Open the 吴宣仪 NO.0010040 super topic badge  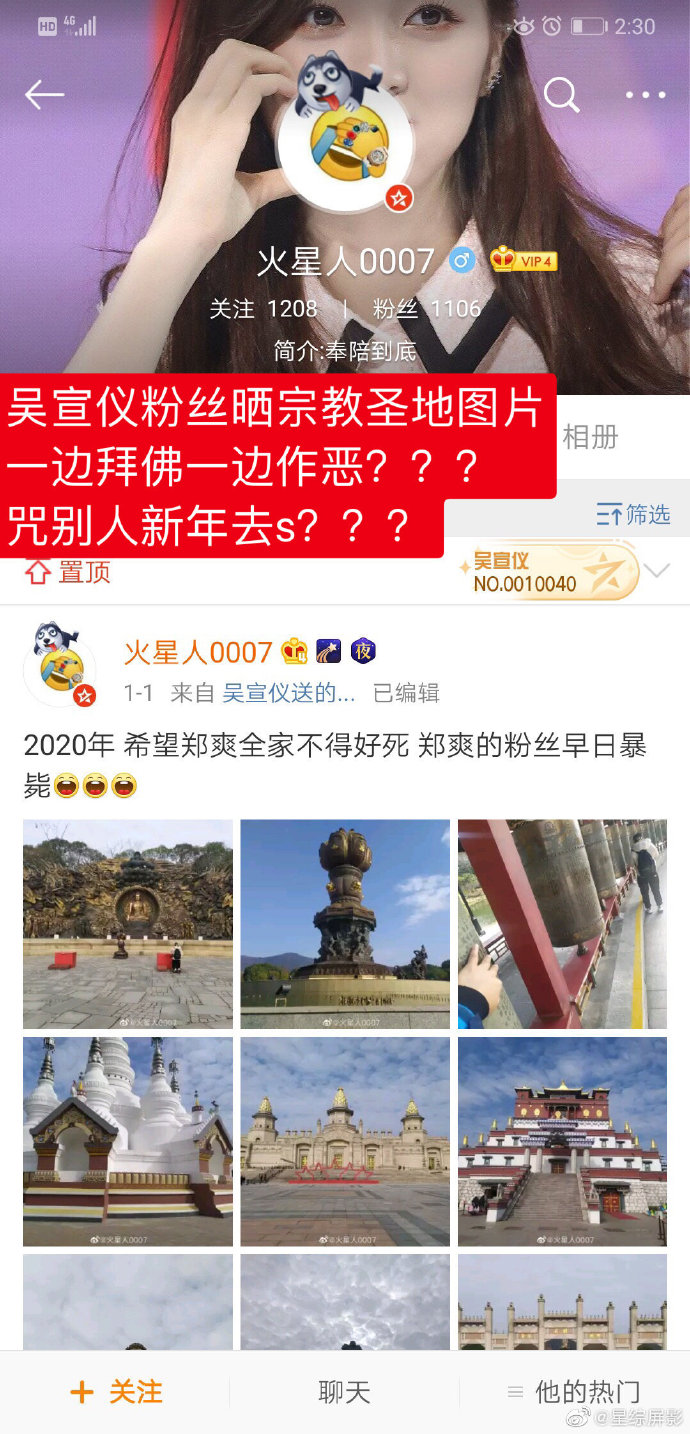[x=548, y=573]
